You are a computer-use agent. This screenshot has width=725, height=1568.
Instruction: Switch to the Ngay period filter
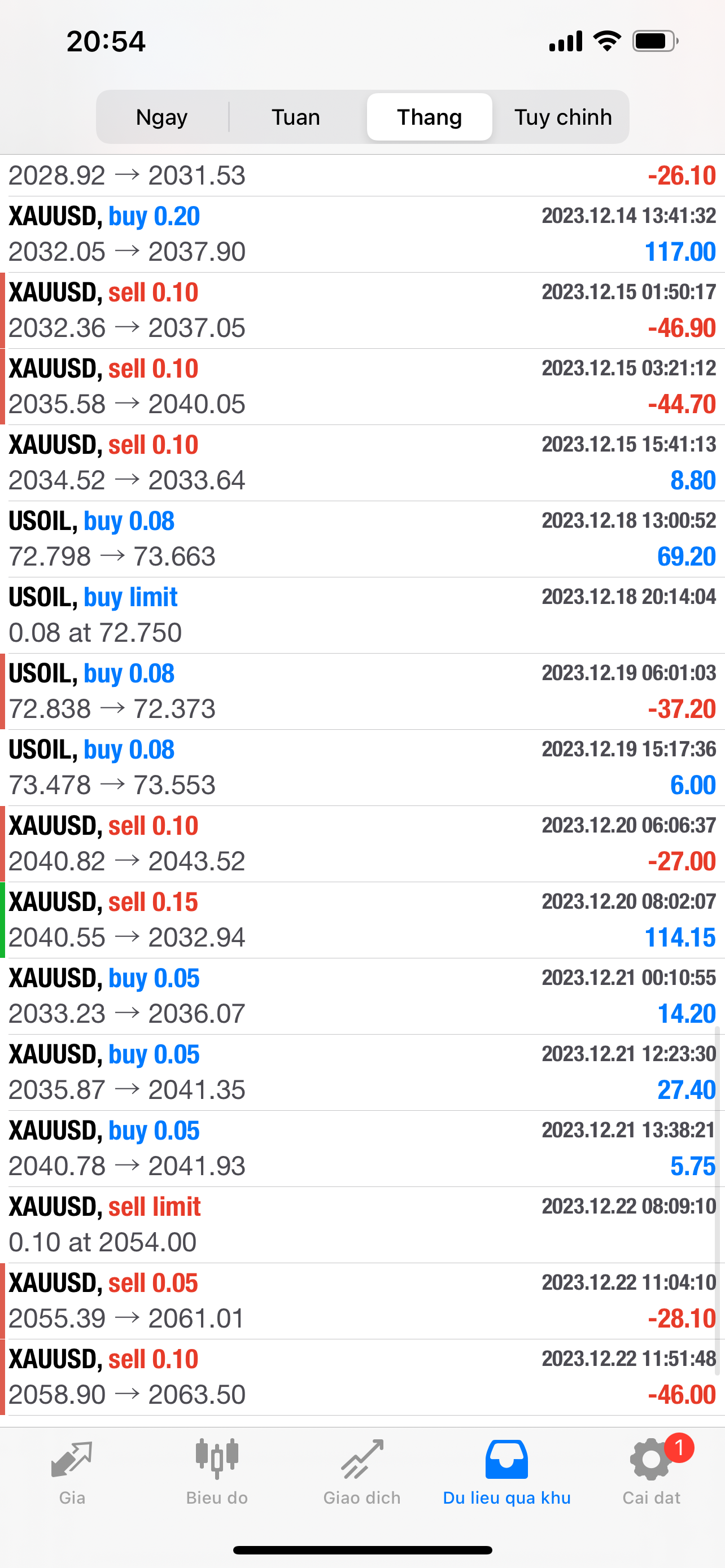pos(162,117)
